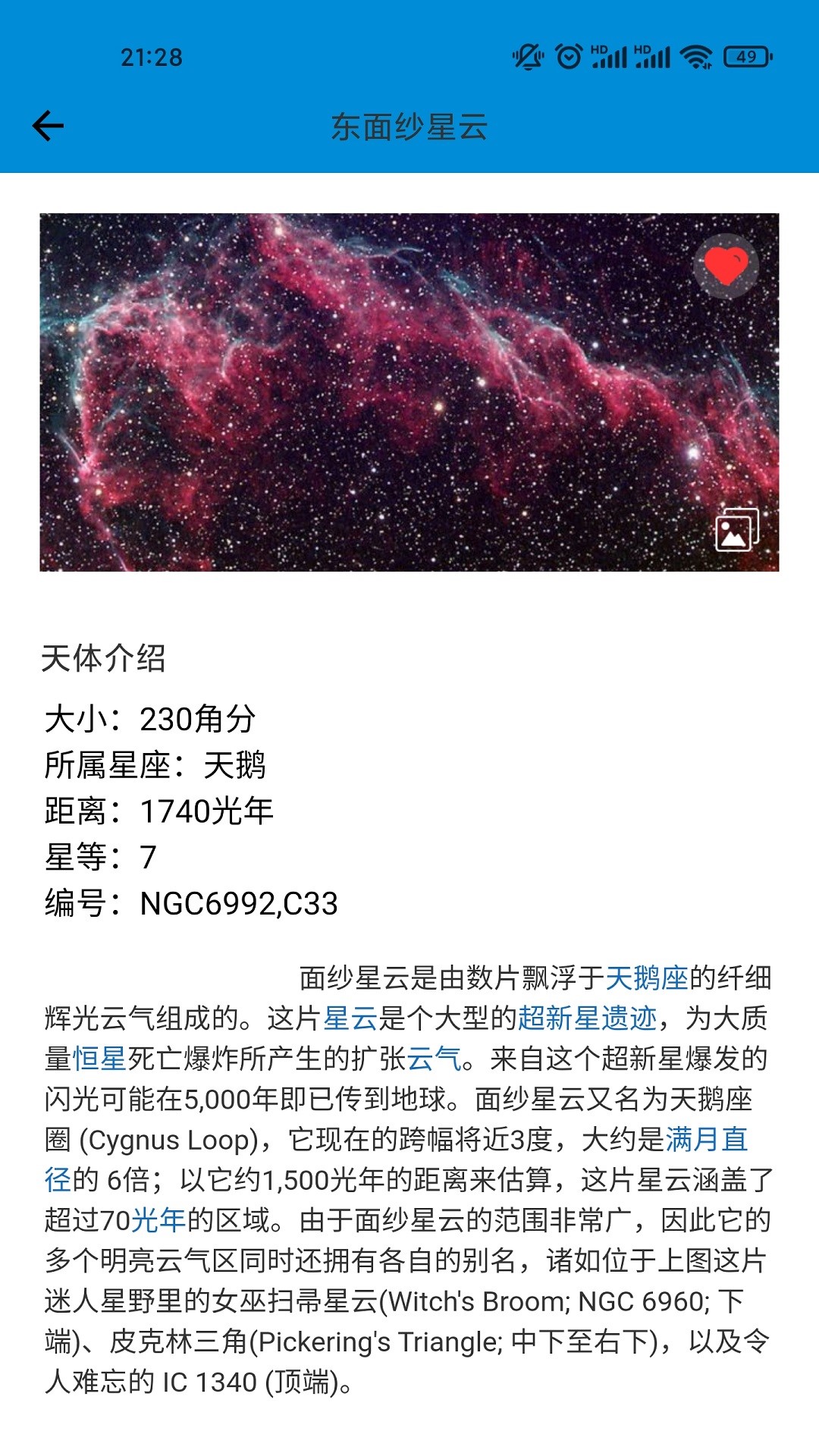
Task: Open the 天鹅座 link in the description
Action: [x=648, y=978]
